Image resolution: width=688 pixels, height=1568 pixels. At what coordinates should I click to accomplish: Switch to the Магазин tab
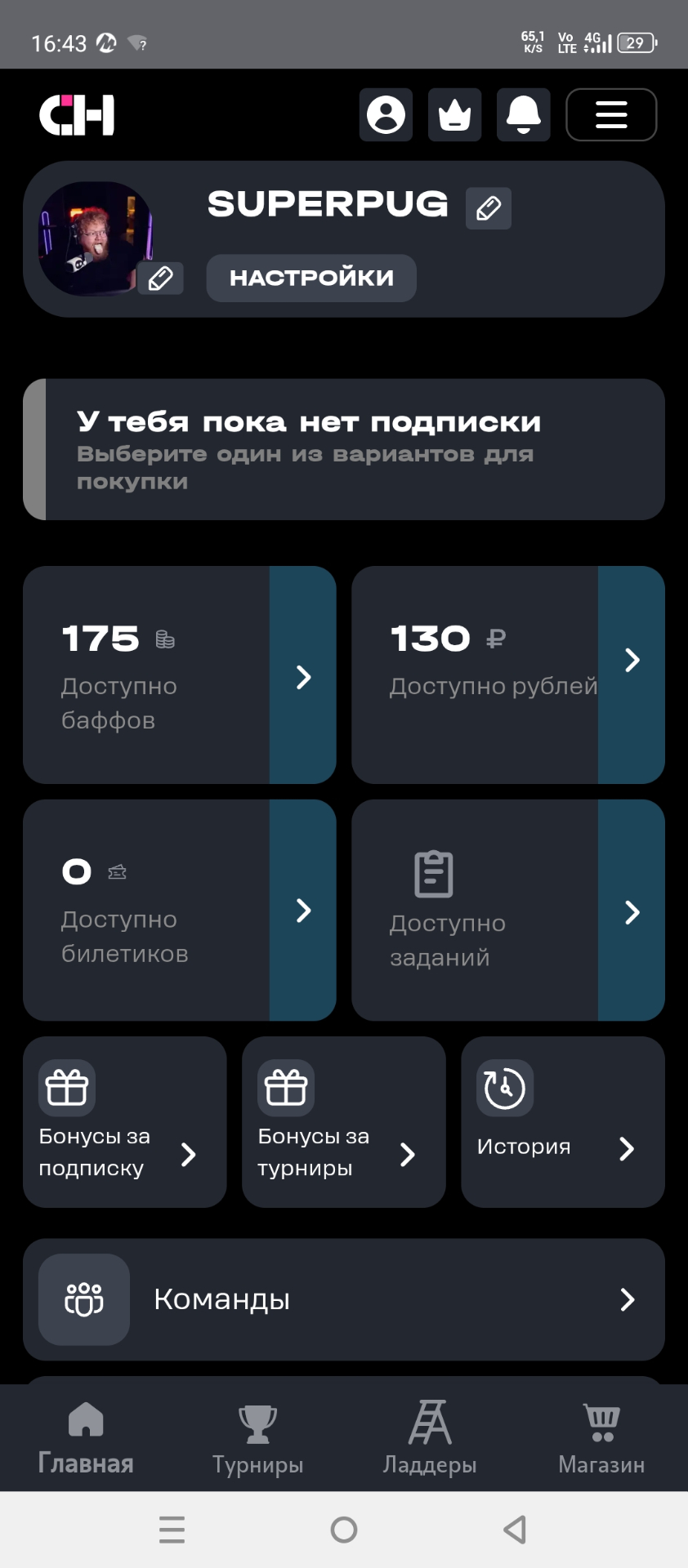(x=601, y=1439)
